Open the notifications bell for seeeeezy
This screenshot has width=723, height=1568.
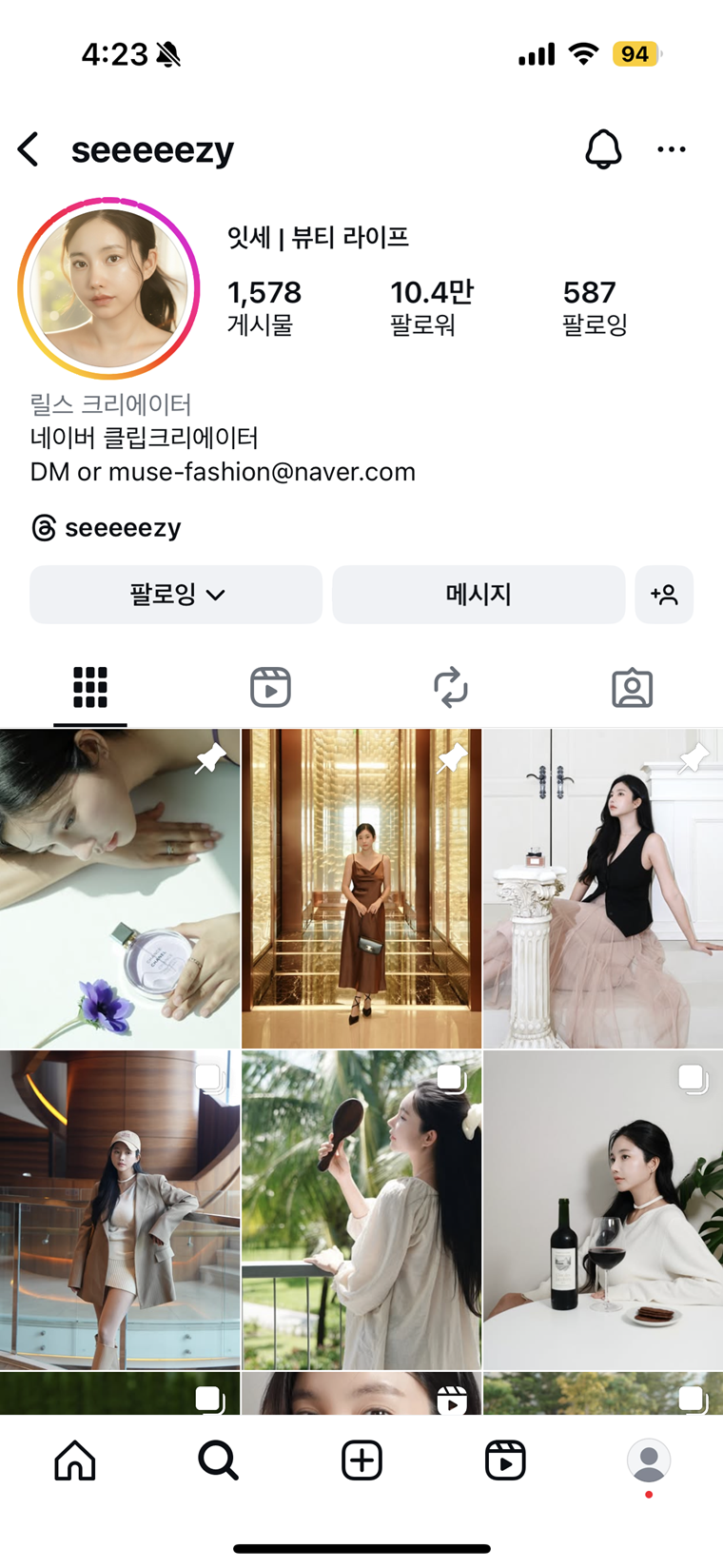click(x=602, y=149)
